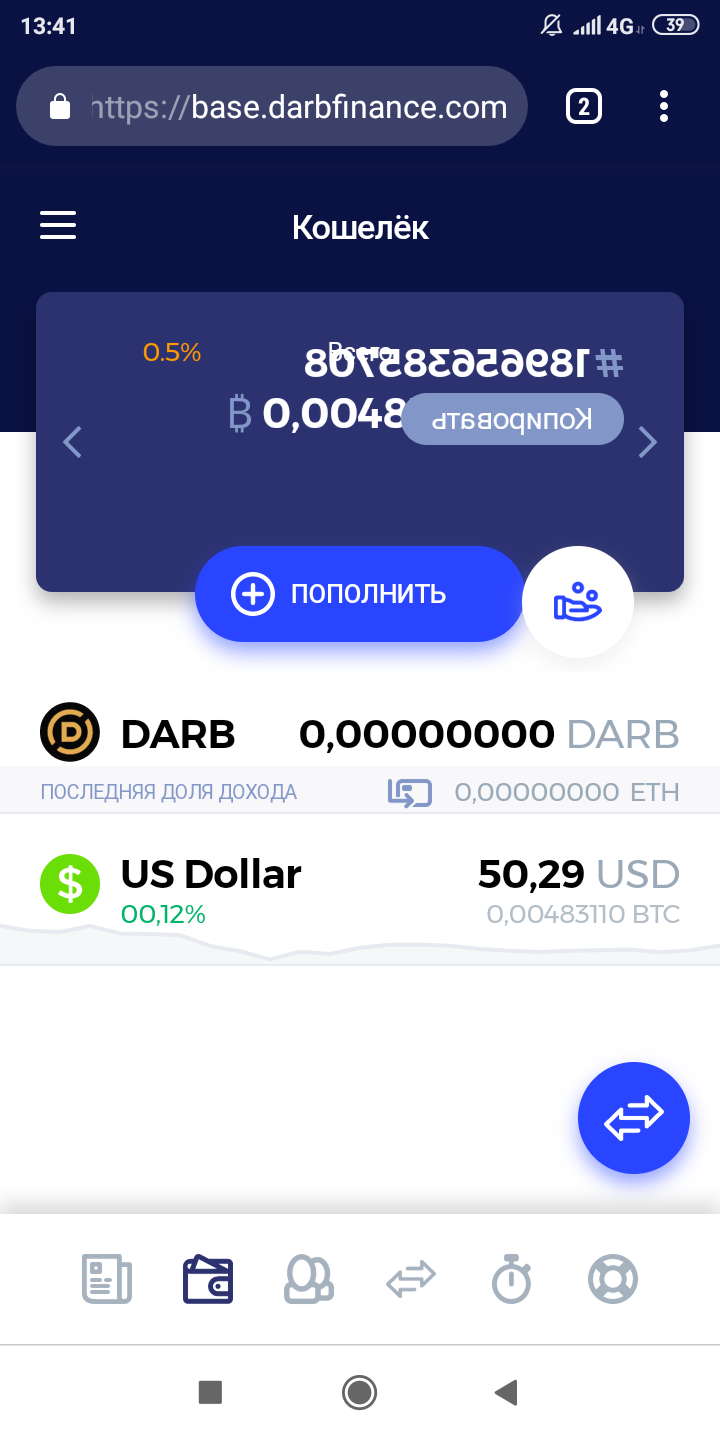This screenshot has width=720, height=1440.
Task: Tap the system back button
Action: (x=507, y=1392)
